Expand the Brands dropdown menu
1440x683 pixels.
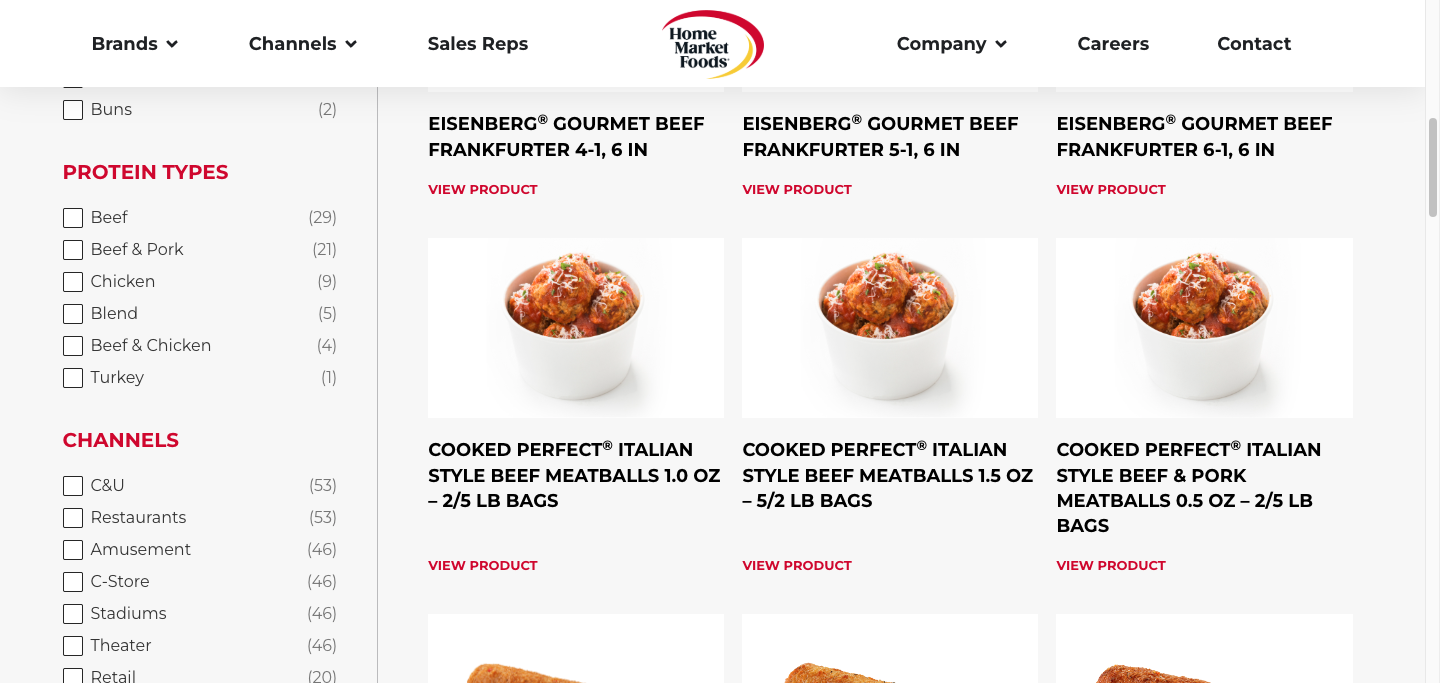pyautogui.click(x=134, y=44)
